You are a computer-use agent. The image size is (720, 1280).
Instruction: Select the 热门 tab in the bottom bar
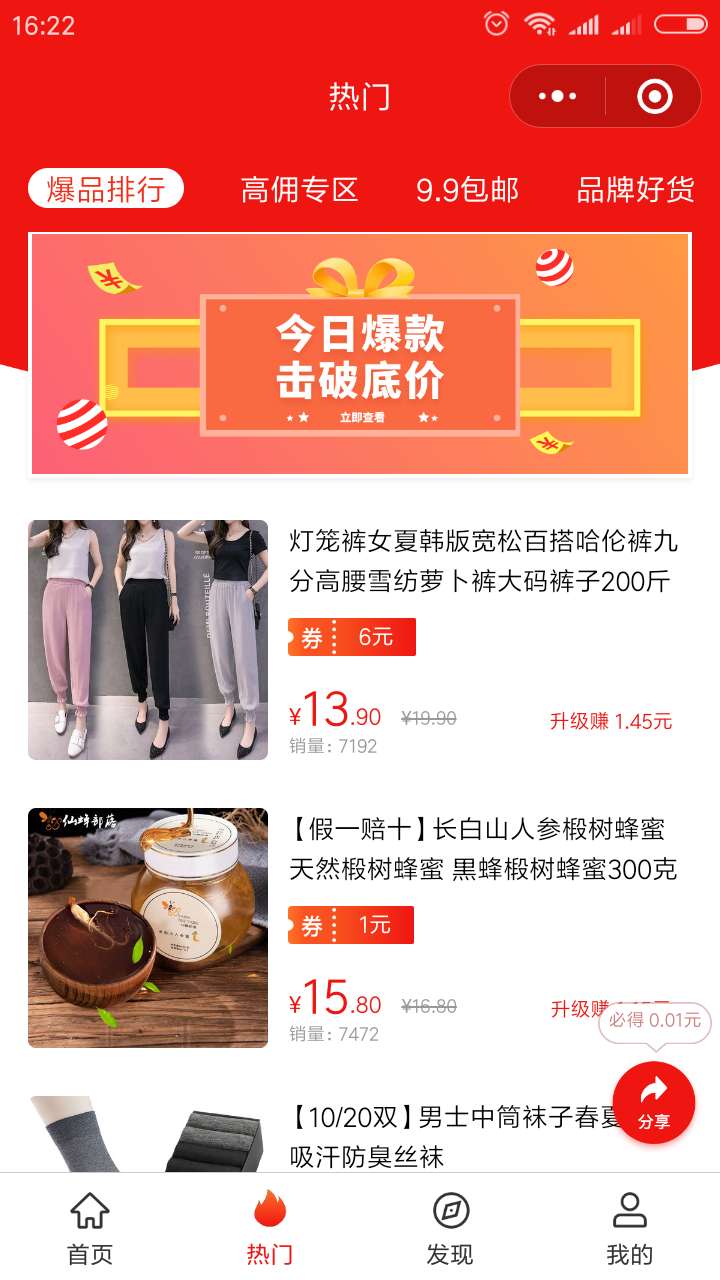click(270, 1228)
